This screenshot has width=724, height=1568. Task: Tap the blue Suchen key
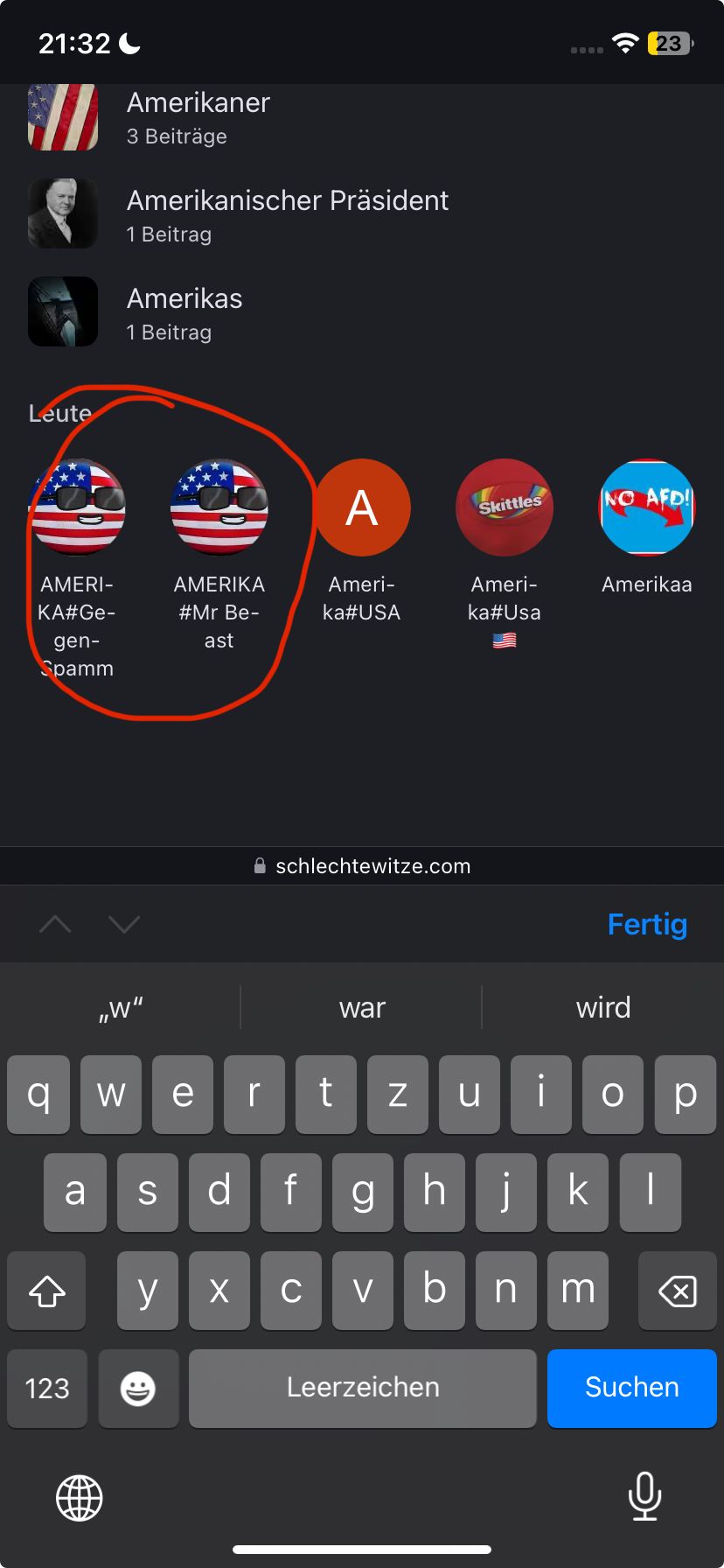coord(631,1388)
